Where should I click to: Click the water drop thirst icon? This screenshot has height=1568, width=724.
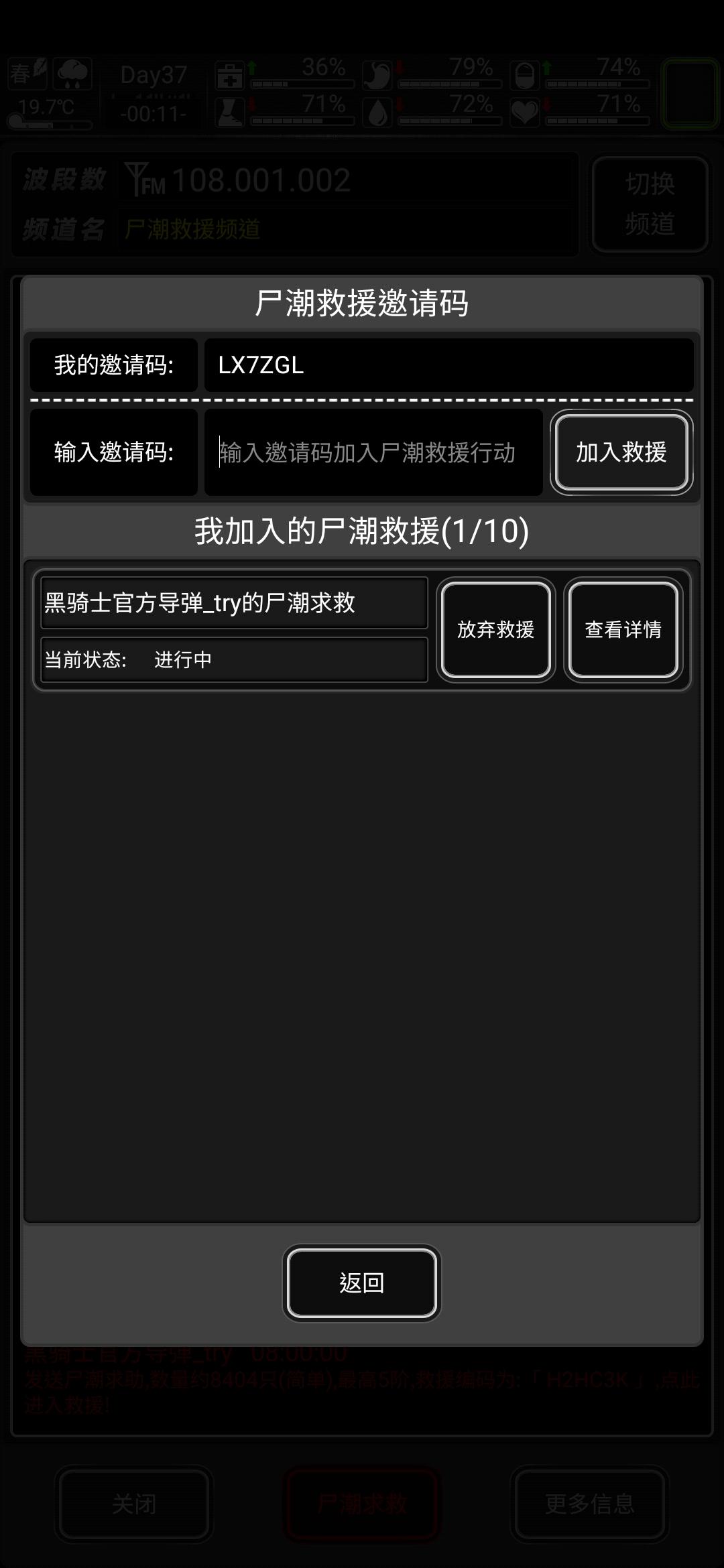(377, 111)
